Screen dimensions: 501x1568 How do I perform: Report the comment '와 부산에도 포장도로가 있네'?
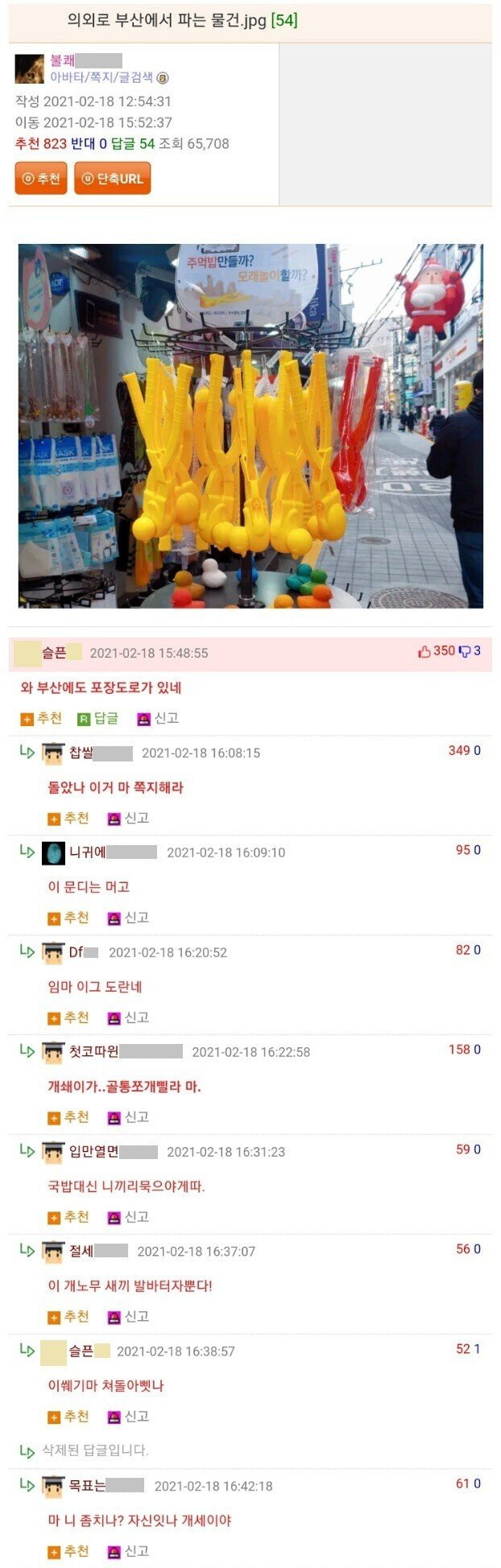click(158, 718)
